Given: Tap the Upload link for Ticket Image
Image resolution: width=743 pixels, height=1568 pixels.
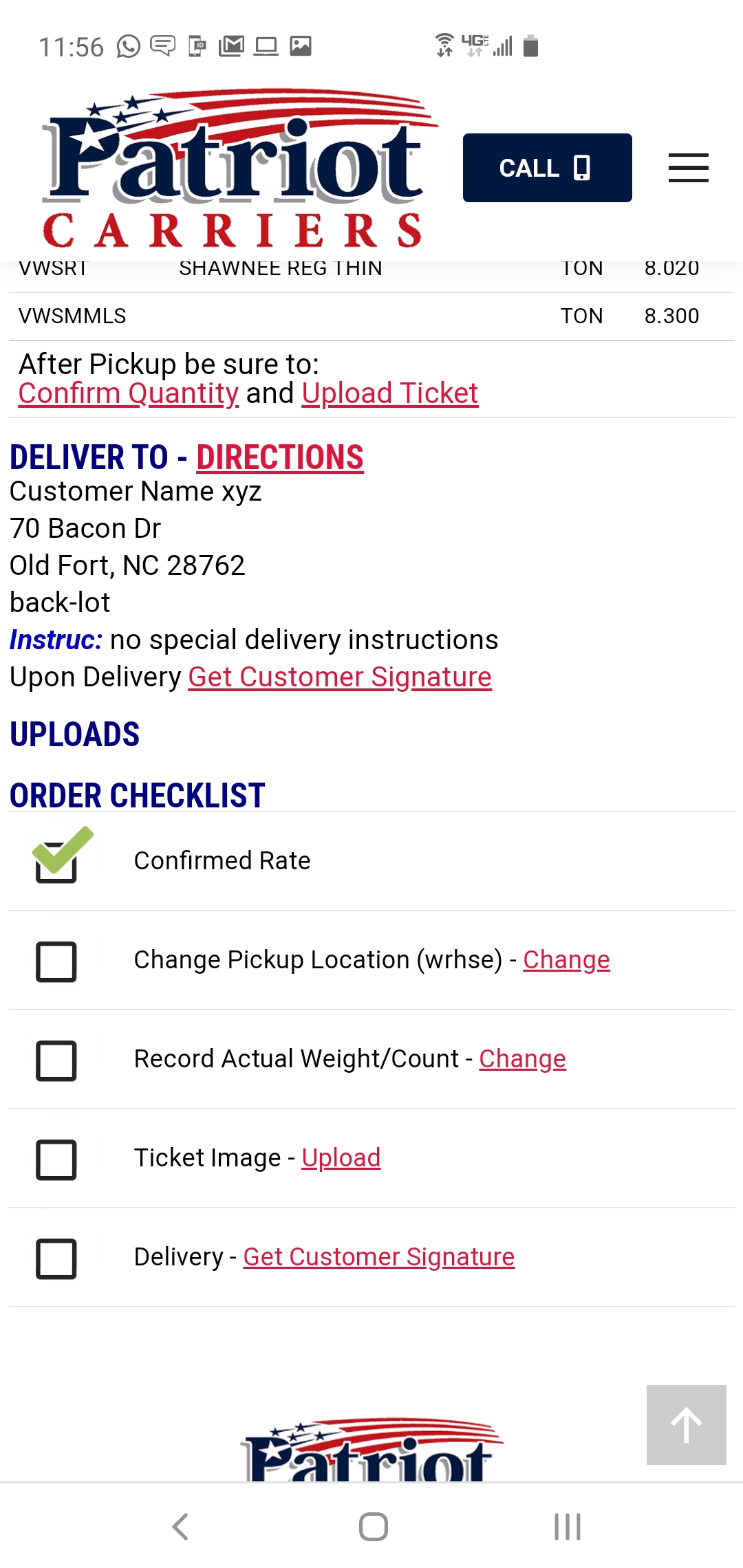Looking at the screenshot, I should pyautogui.click(x=341, y=1158).
